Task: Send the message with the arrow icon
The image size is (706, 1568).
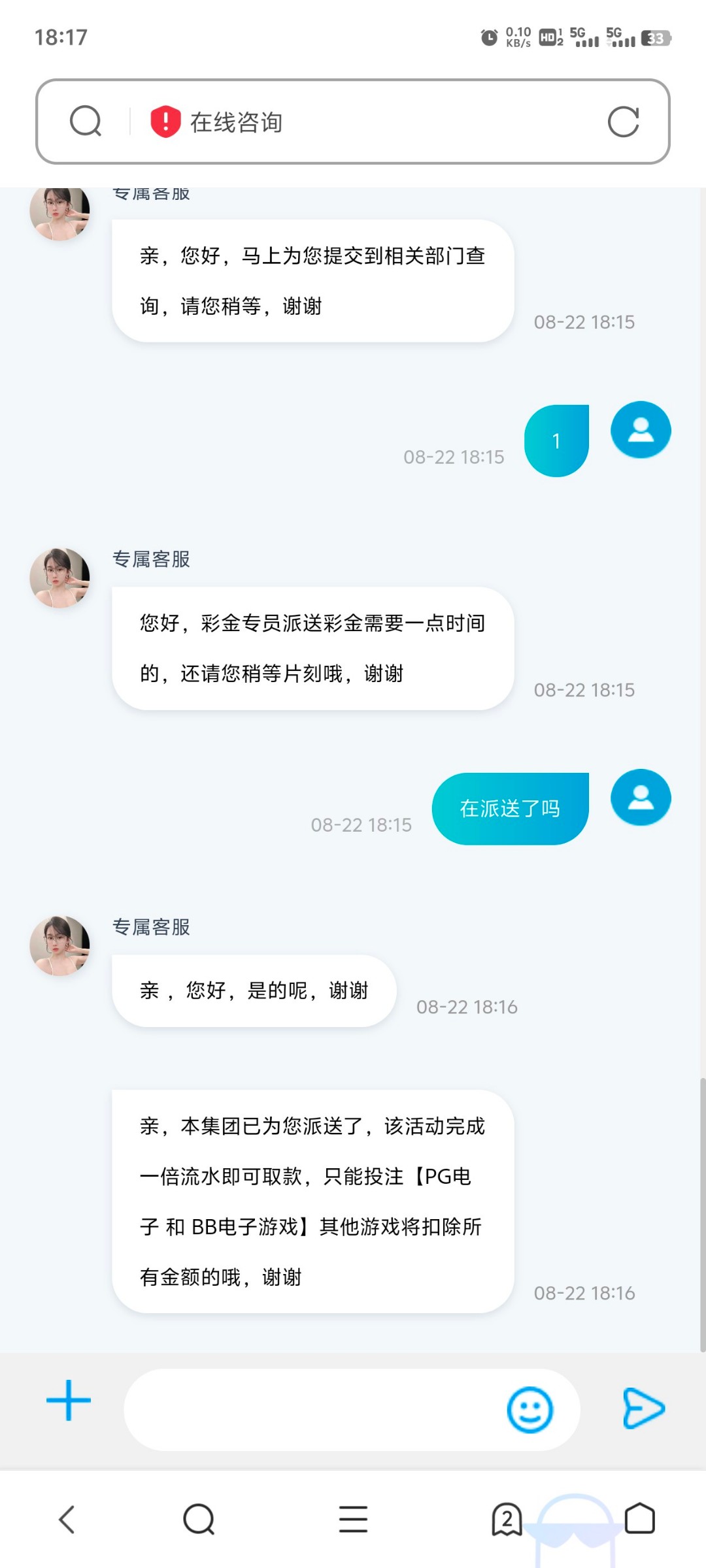Action: point(643,1409)
